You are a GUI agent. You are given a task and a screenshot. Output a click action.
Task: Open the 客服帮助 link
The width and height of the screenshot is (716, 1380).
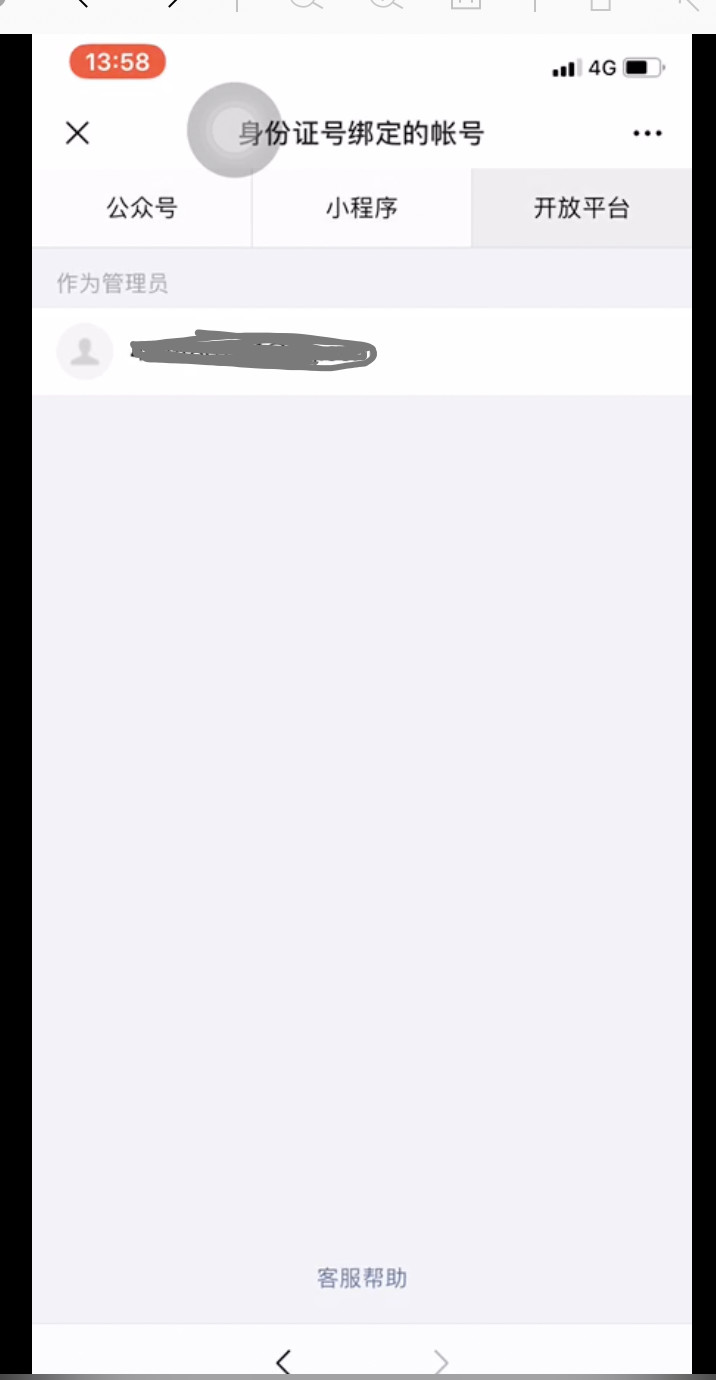(x=361, y=1278)
